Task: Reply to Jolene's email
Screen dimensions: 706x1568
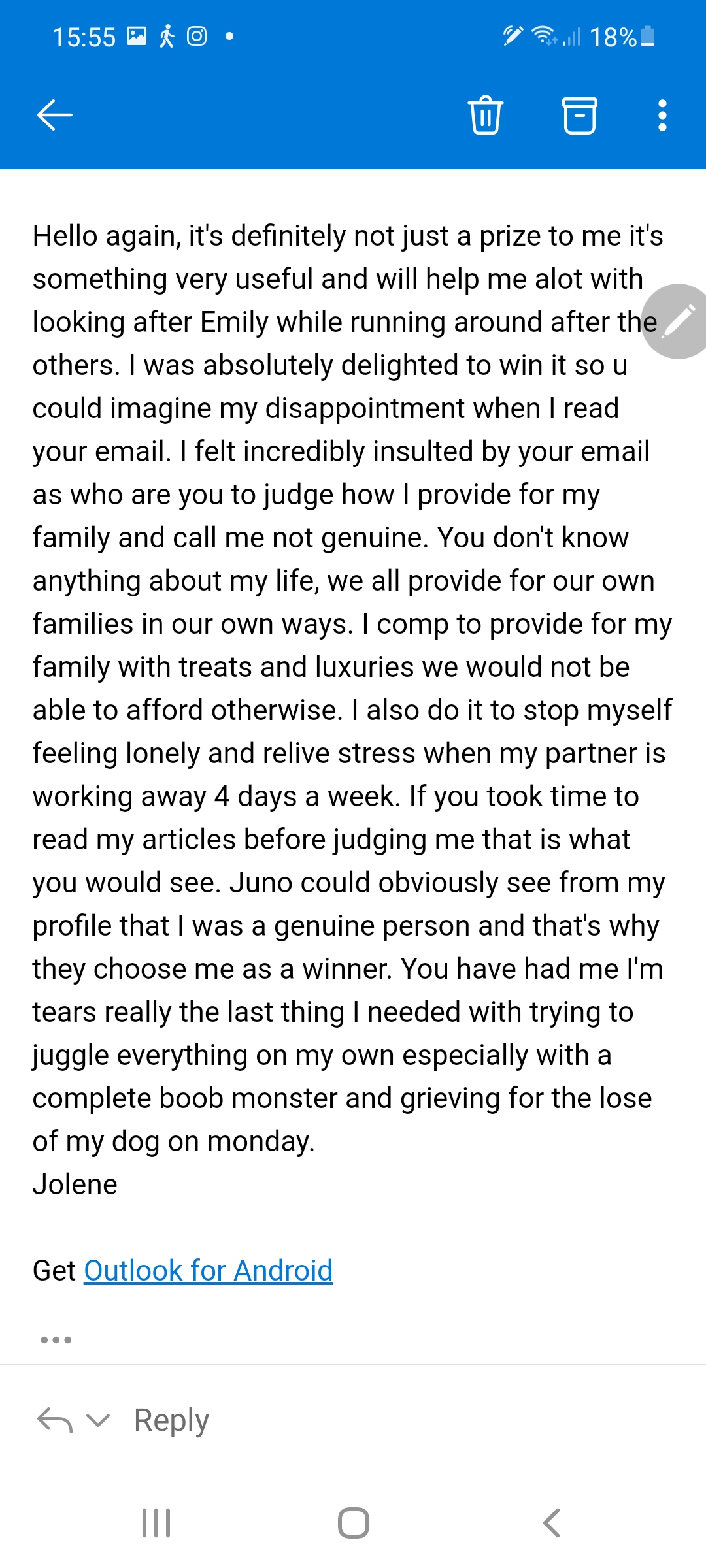Action: 171,1420
